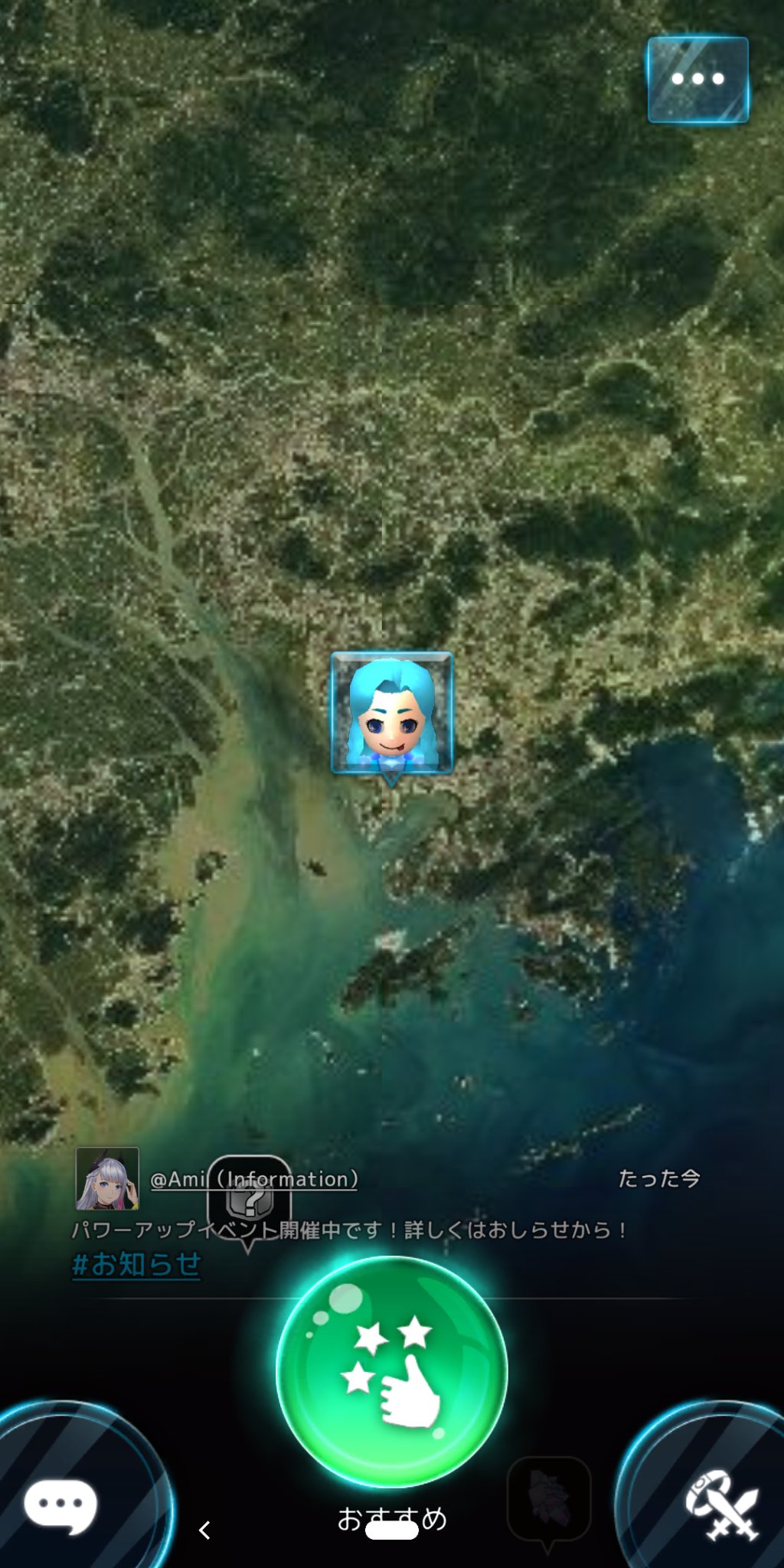Open the chat speech bubble button
The width and height of the screenshot is (784, 1568).
pos(61,1504)
